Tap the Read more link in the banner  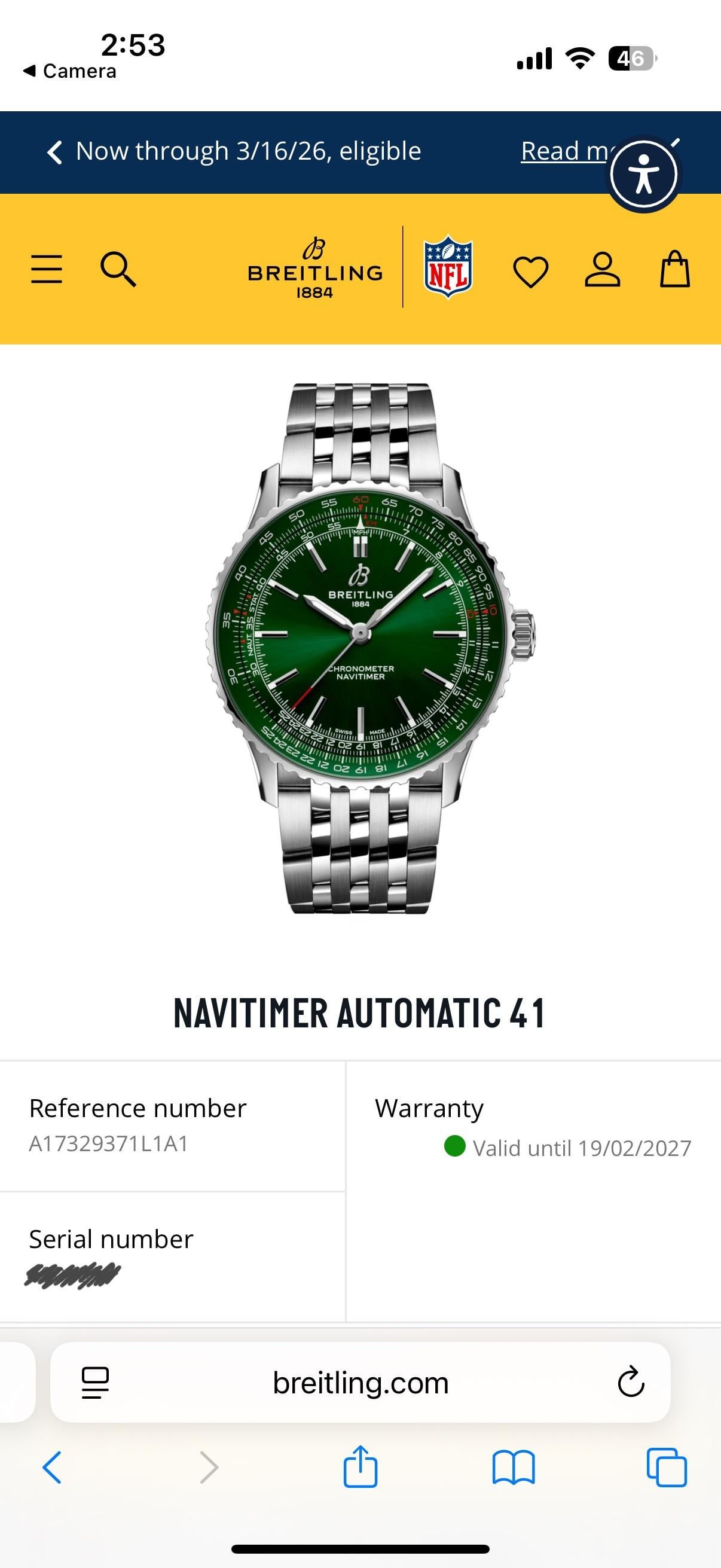[x=566, y=151]
